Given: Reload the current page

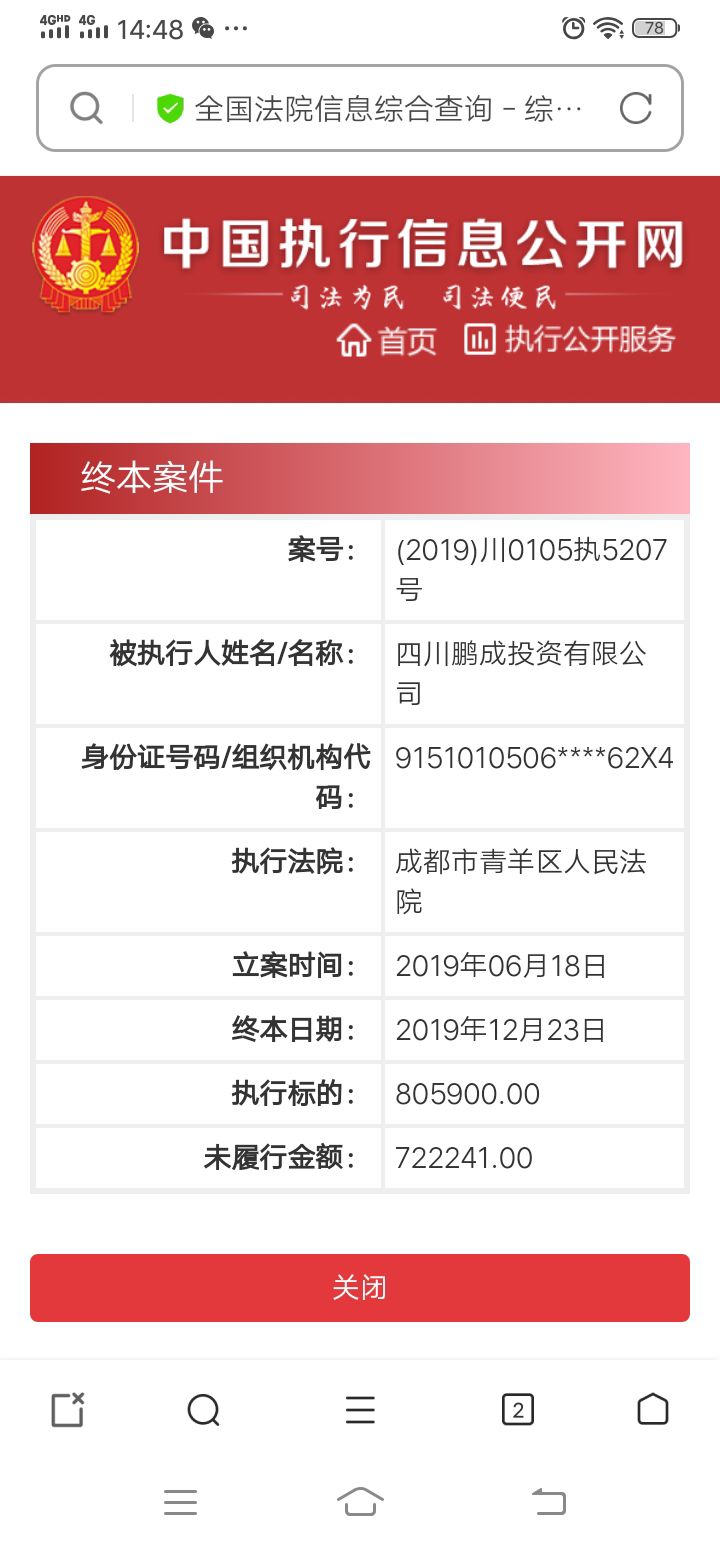Looking at the screenshot, I should (635, 108).
